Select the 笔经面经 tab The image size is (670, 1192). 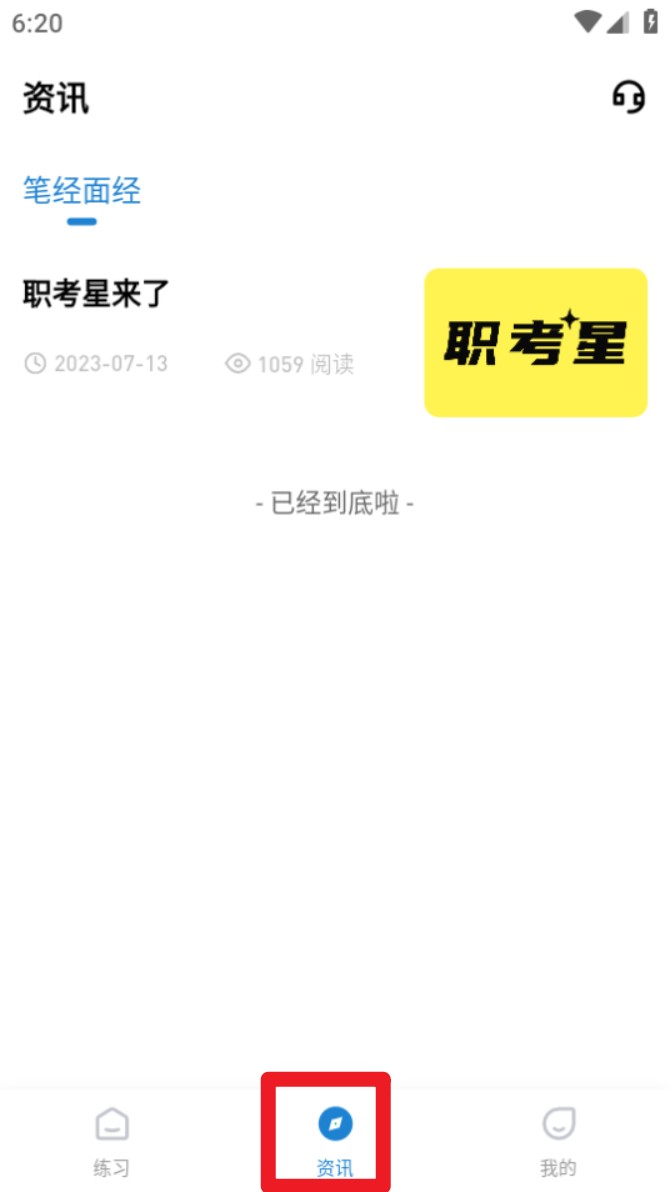click(82, 190)
